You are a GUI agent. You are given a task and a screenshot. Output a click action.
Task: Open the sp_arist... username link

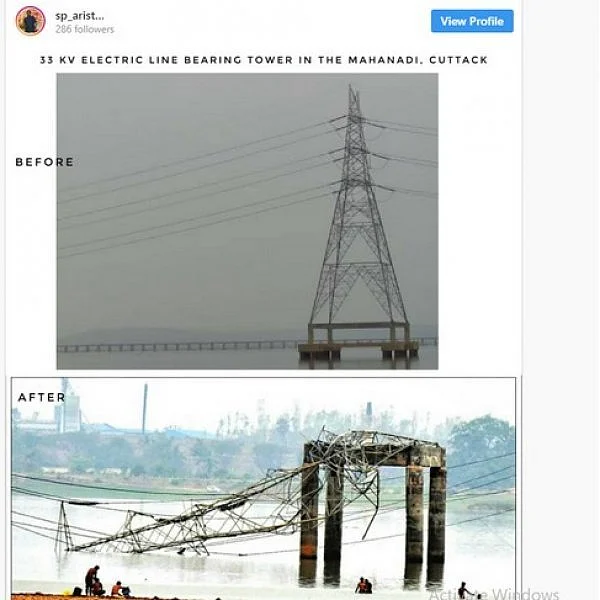click(x=80, y=15)
